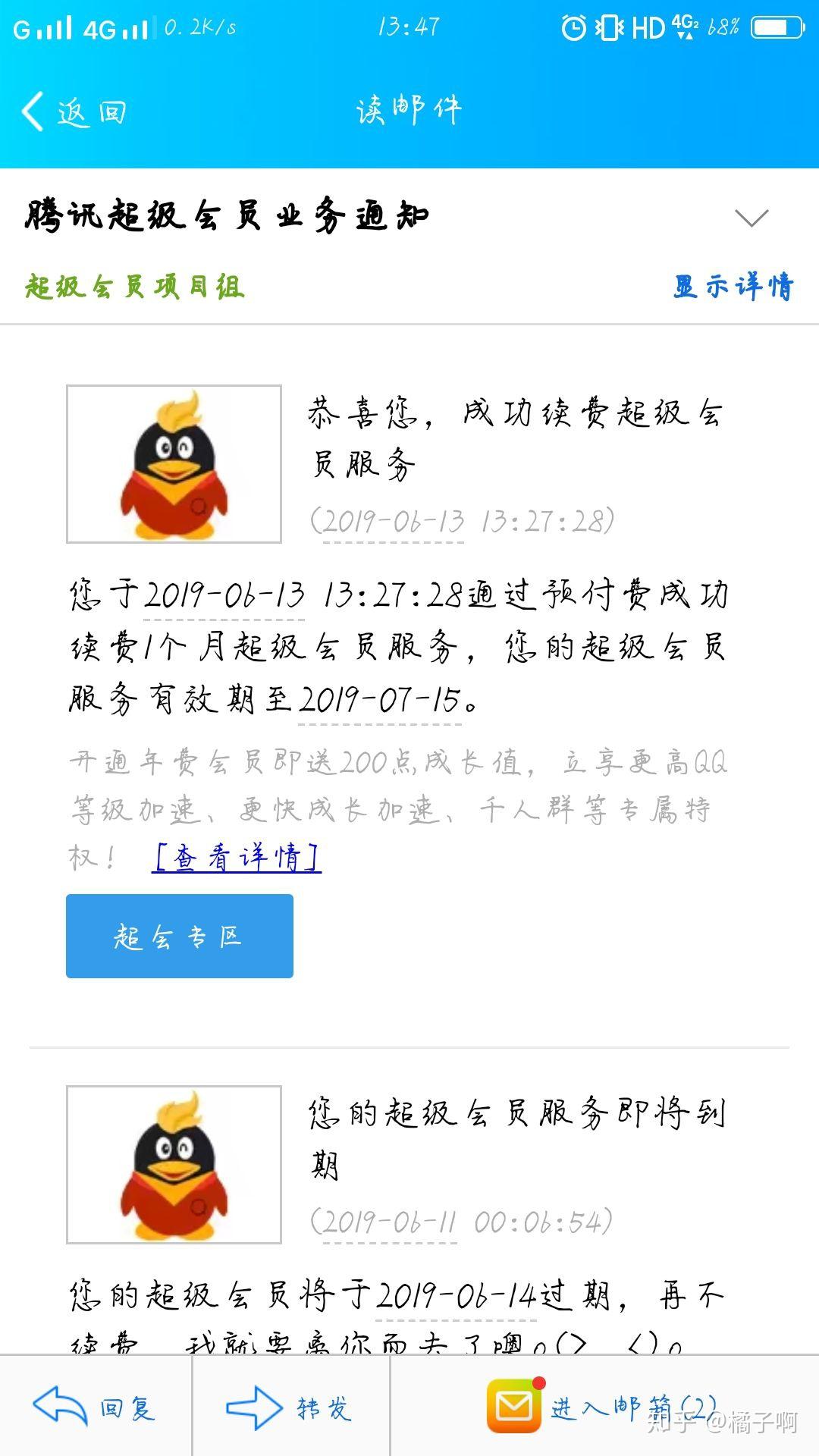The width and height of the screenshot is (819, 1456).
Task: Reply with the 回复 button
Action: click(95, 1408)
